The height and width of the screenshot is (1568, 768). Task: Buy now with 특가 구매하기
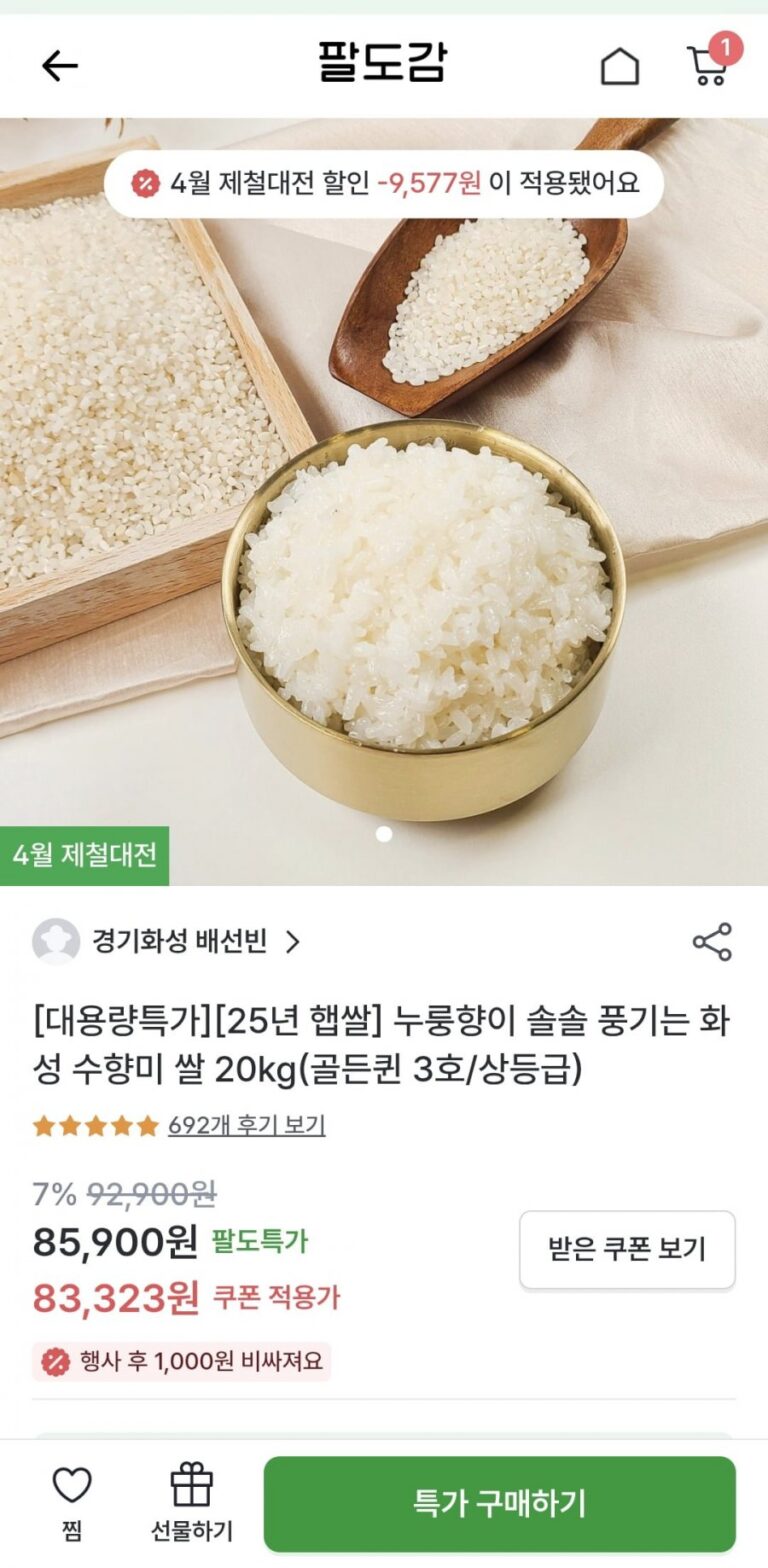point(499,1503)
